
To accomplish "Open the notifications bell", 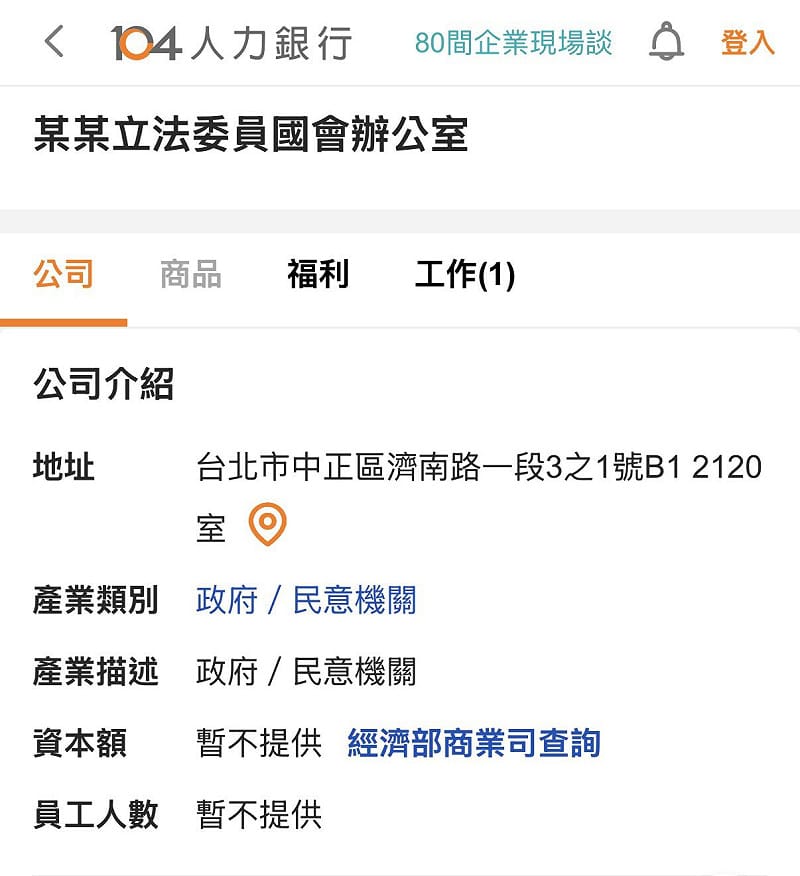I will (x=667, y=42).
